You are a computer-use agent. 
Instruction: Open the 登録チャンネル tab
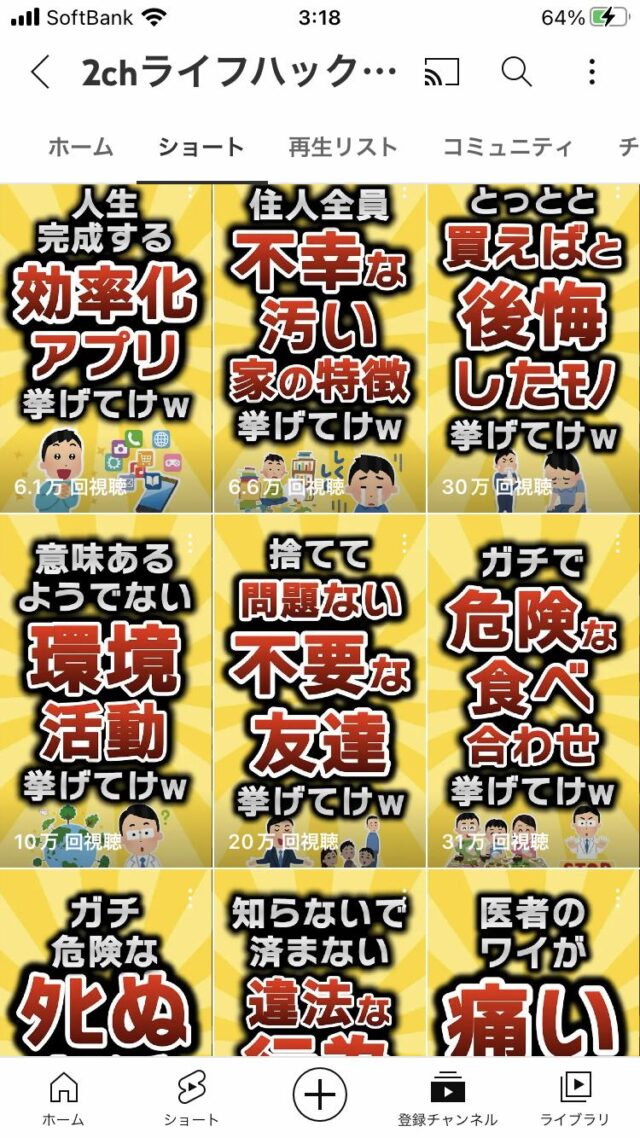coord(447,1097)
